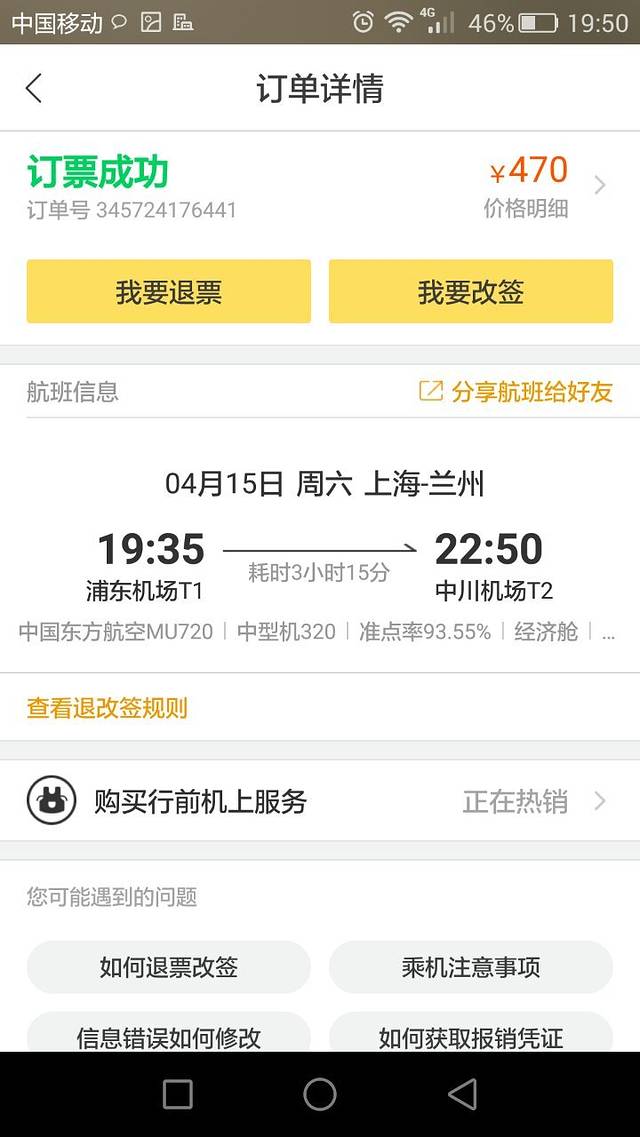Image resolution: width=640 pixels, height=1137 pixels.
Task: Select the 信息错误如何修改 question chip
Action: 168,1034
